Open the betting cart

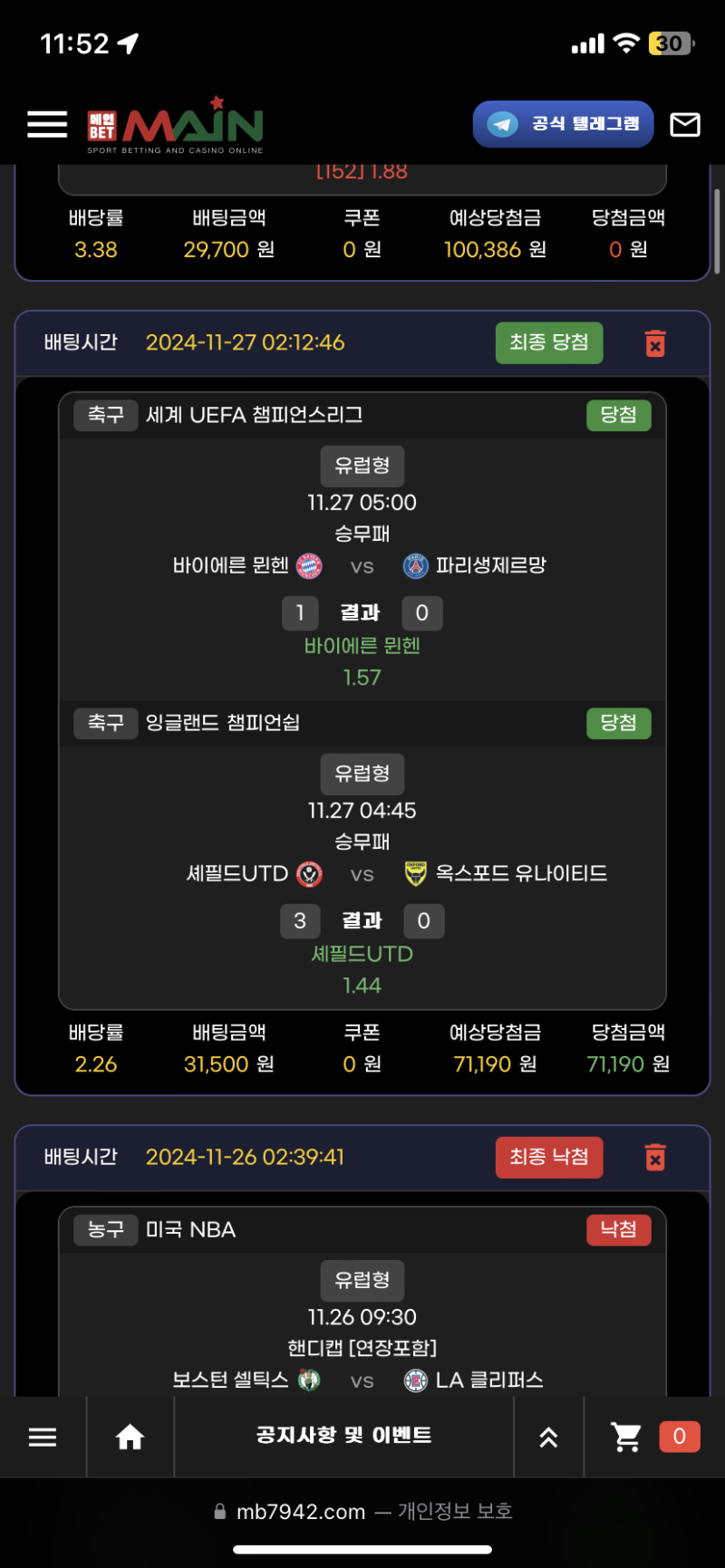(x=627, y=1437)
